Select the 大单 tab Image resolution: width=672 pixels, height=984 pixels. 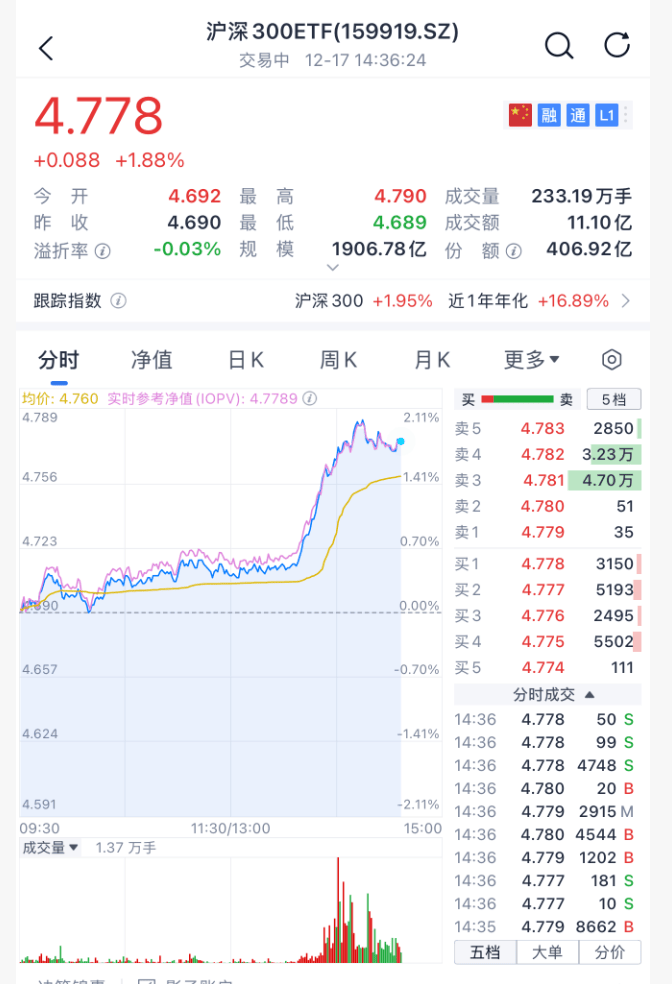click(547, 952)
